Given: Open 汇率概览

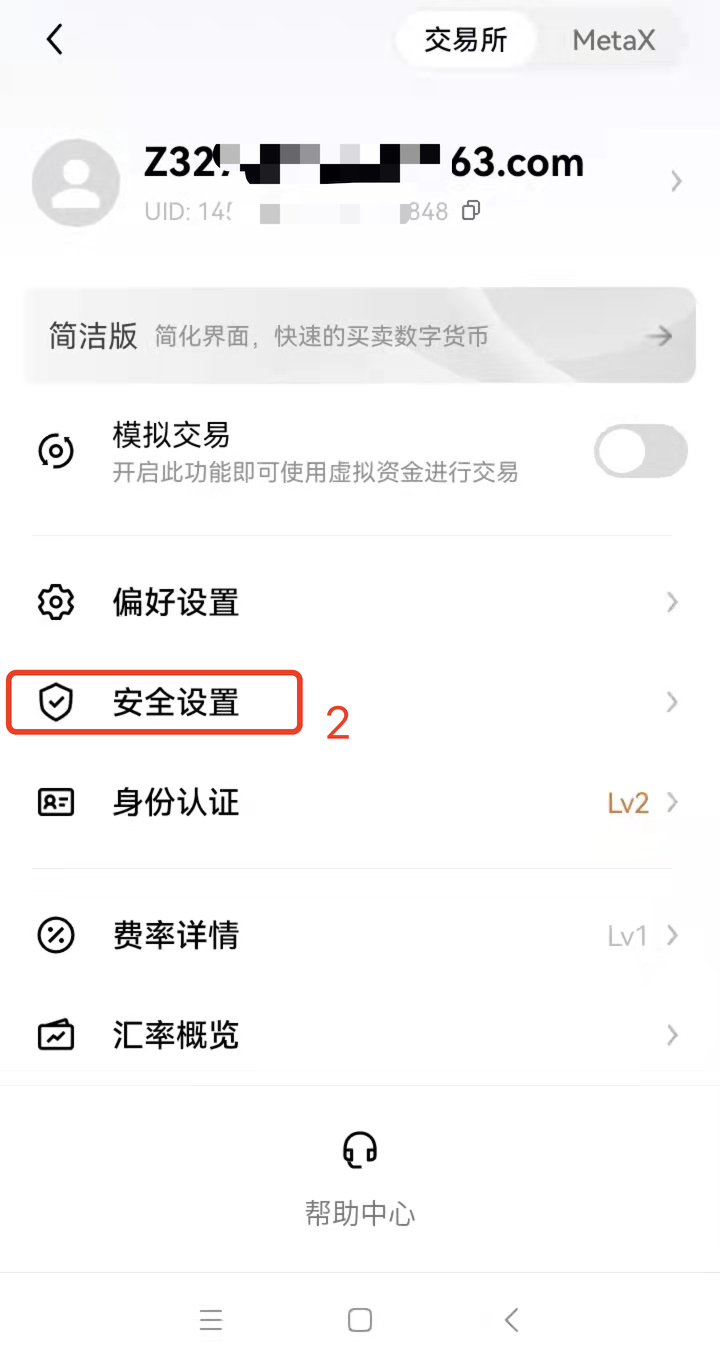Looking at the screenshot, I should 360,1035.
